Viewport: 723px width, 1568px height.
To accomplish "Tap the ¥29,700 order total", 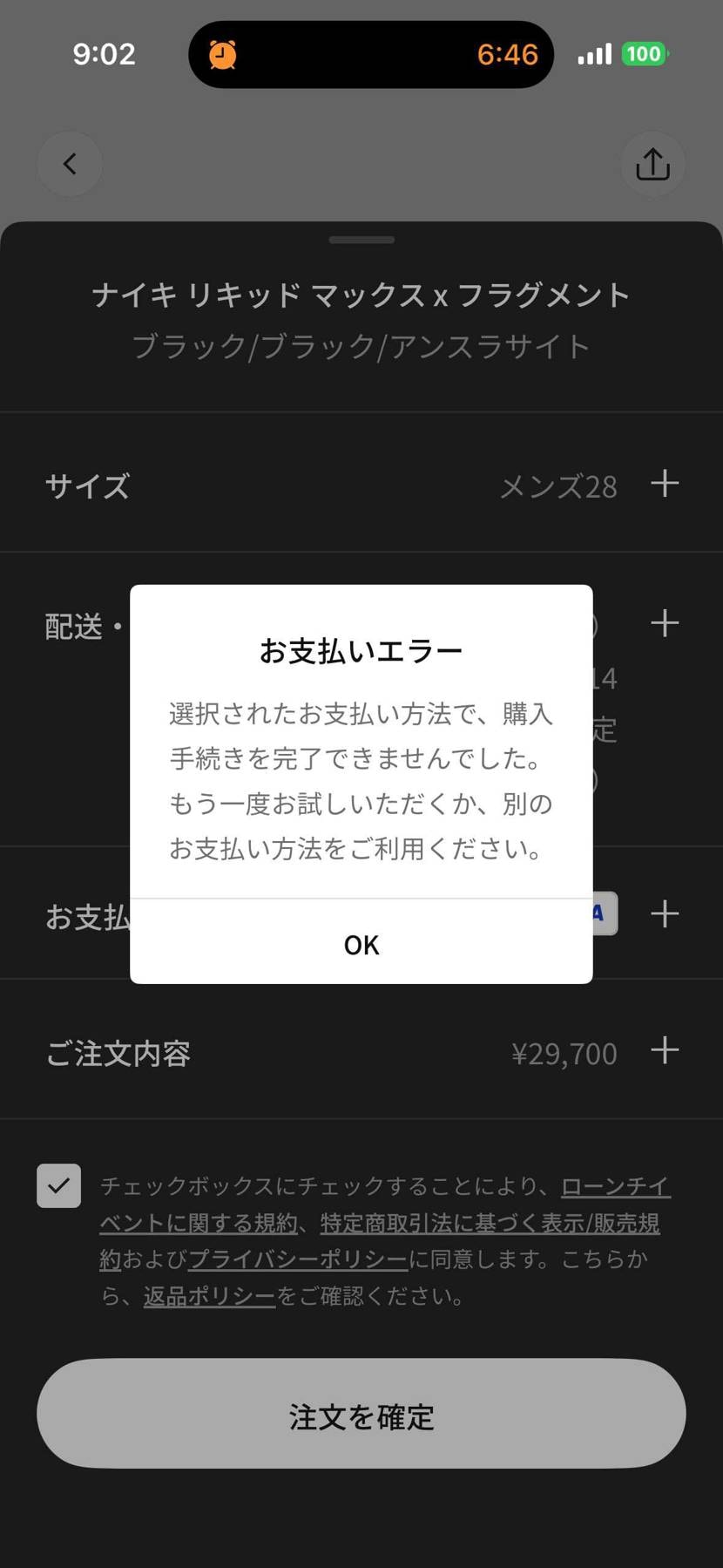I will tap(564, 1052).
